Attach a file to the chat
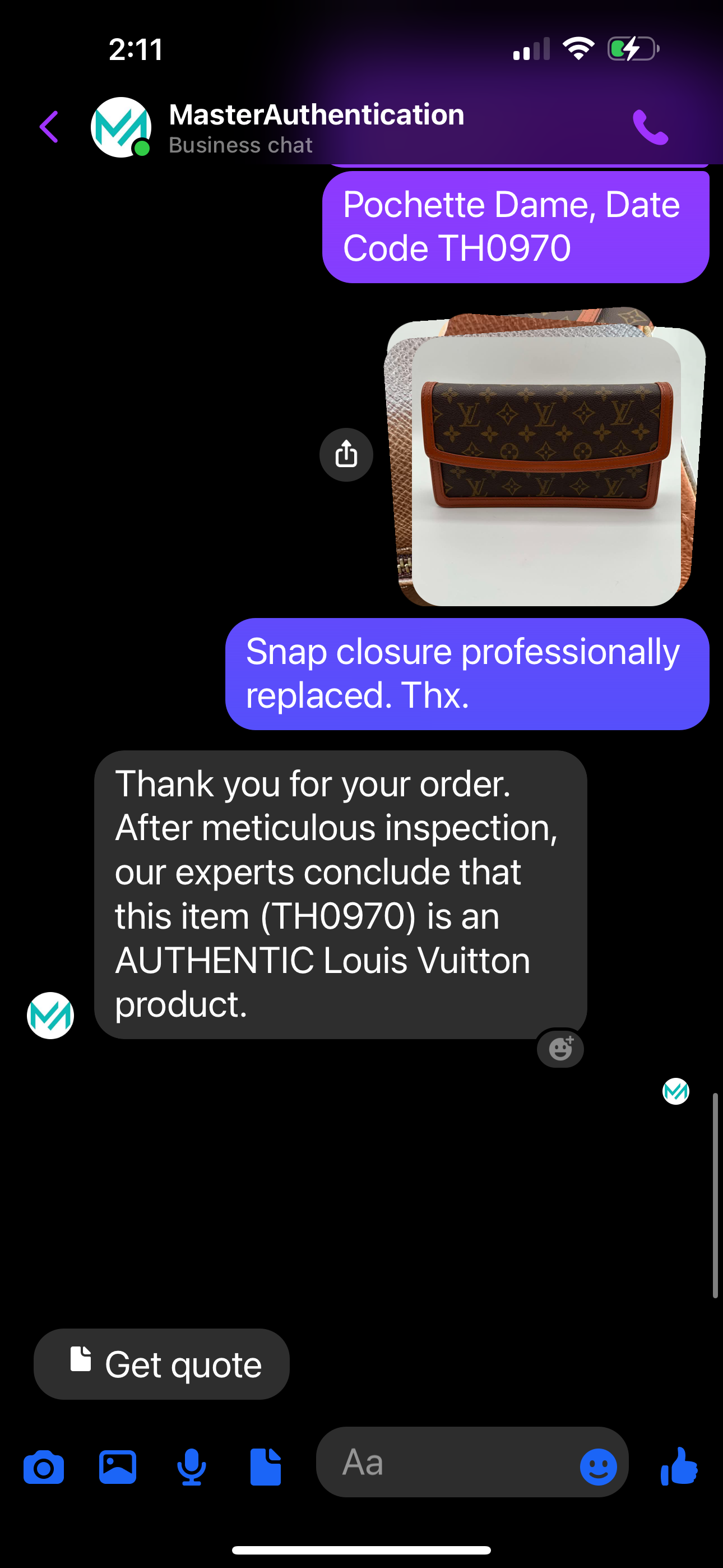Viewport: 723px width, 1568px height. click(x=266, y=1467)
